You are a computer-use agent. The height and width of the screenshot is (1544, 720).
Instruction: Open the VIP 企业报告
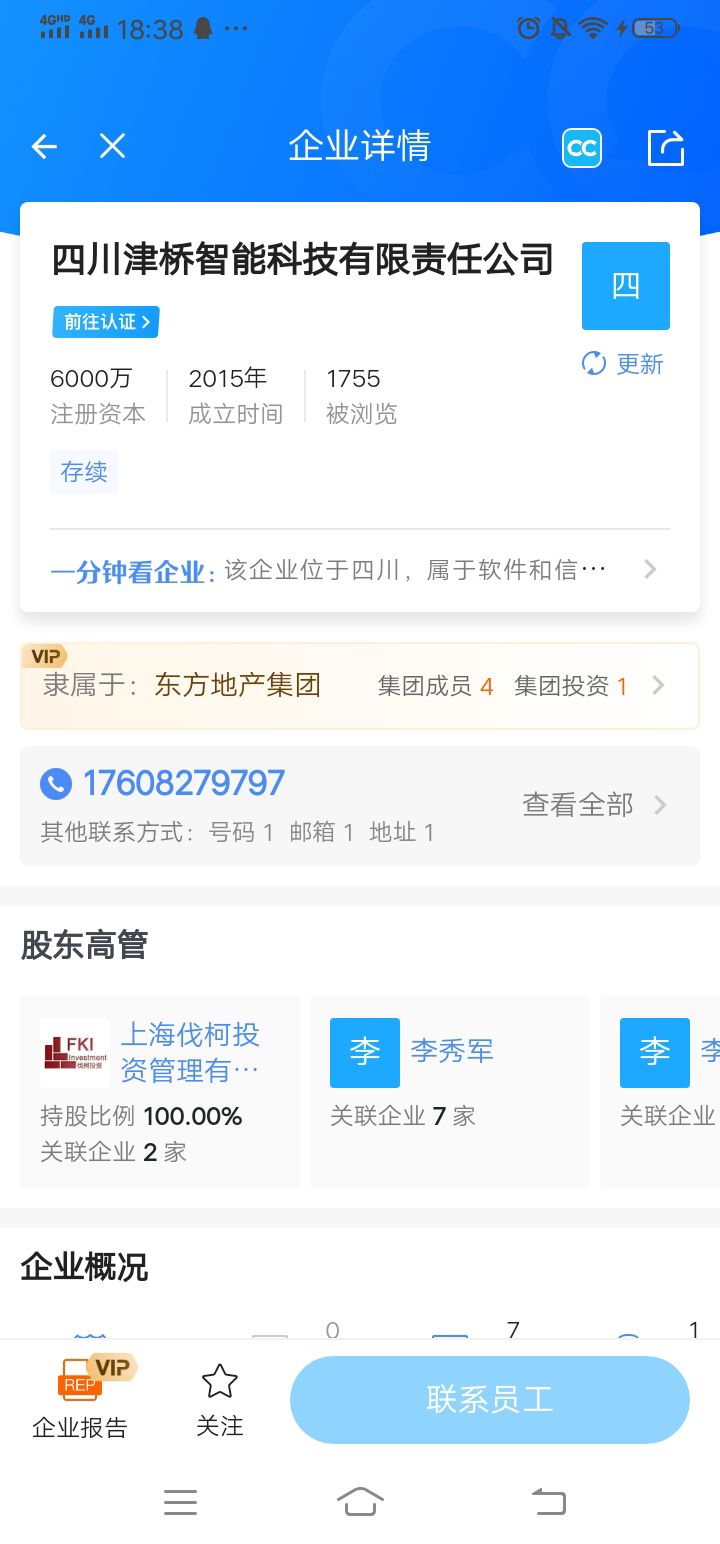coord(80,1400)
